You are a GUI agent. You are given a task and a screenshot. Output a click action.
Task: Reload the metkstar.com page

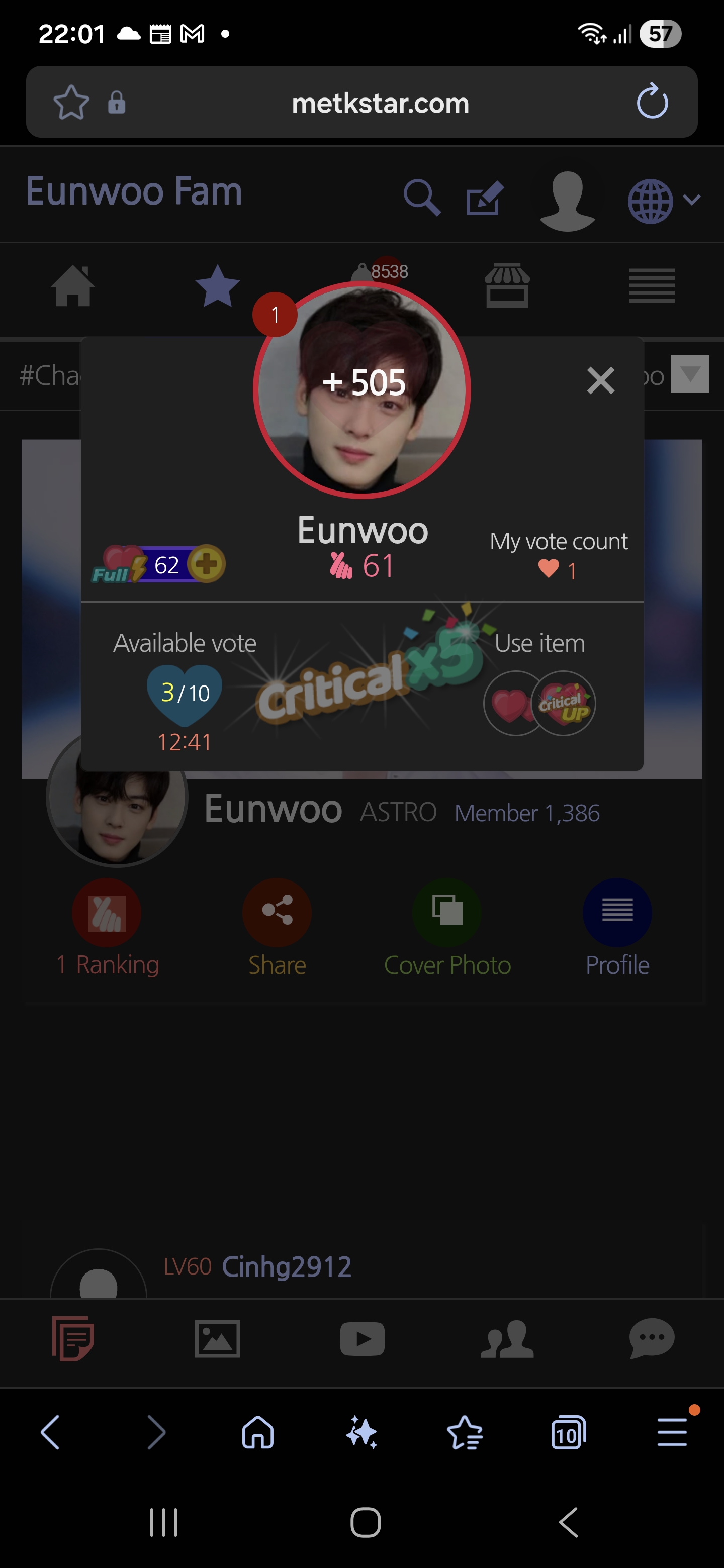click(x=652, y=102)
